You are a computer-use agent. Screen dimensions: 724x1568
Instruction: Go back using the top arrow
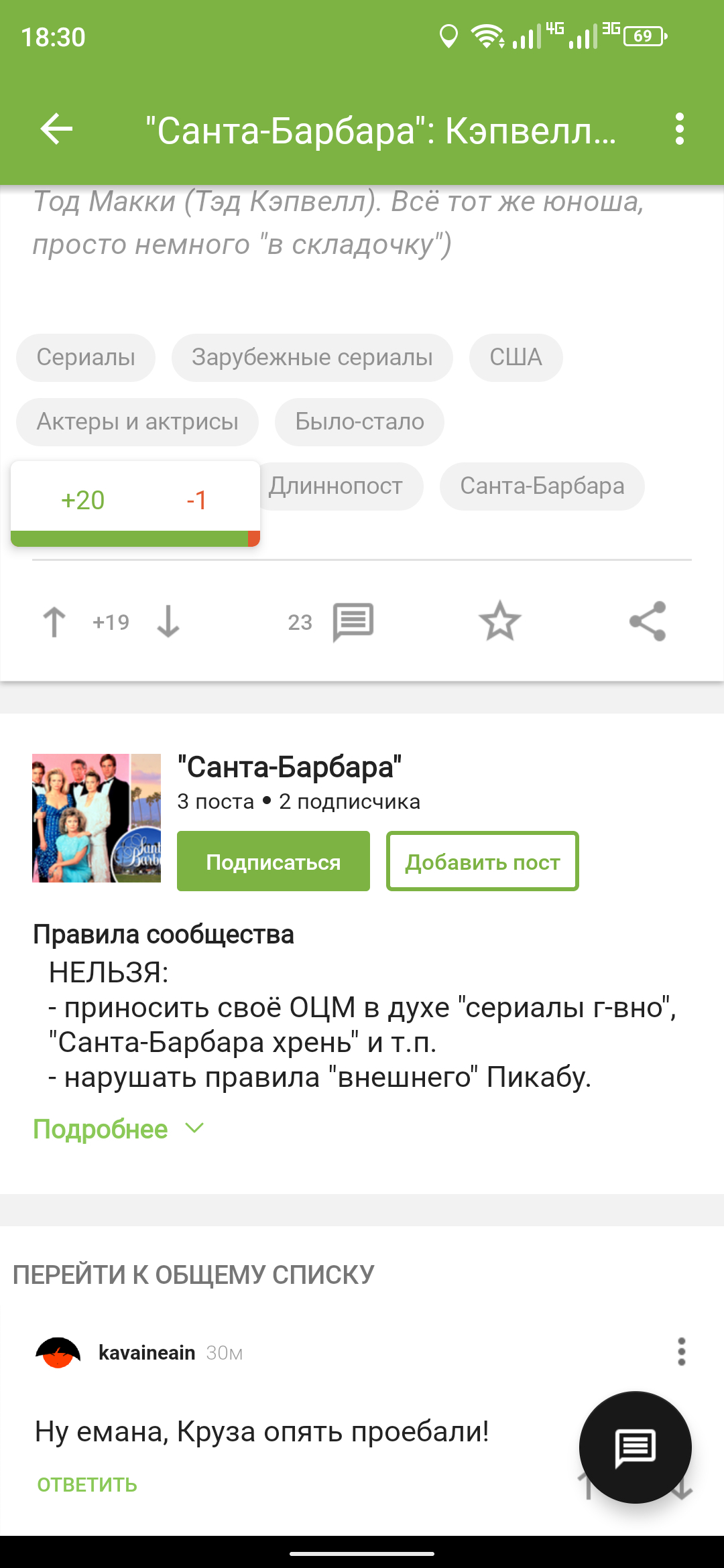pyautogui.click(x=56, y=129)
